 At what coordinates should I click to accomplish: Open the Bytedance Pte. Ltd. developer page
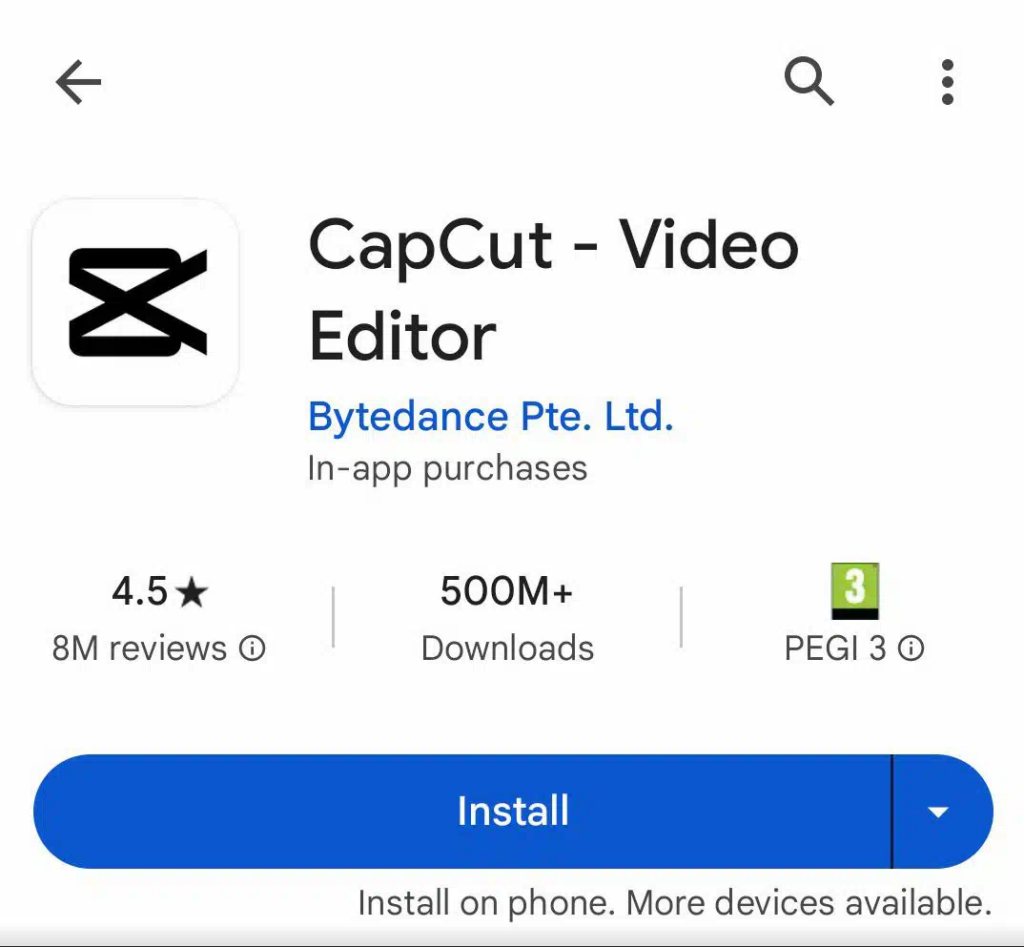(x=490, y=416)
